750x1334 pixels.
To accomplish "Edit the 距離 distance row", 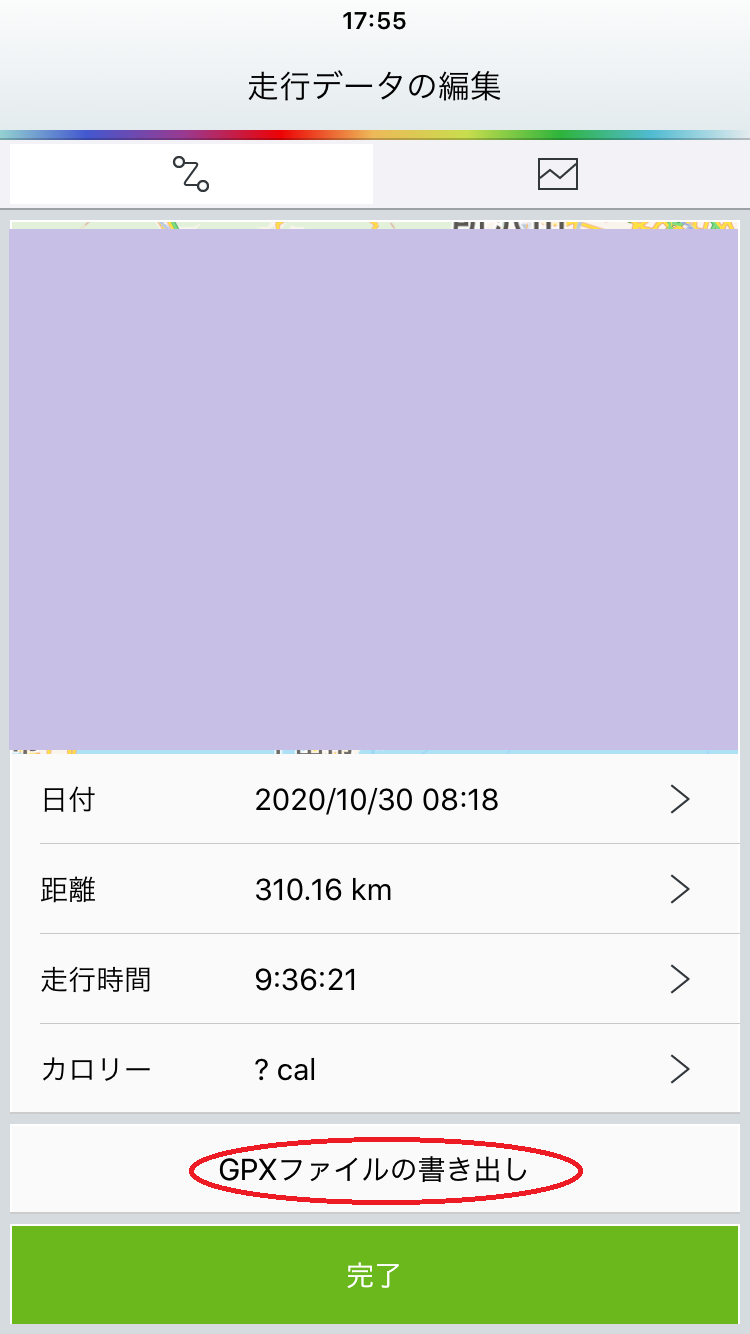I will pyautogui.click(x=375, y=889).
